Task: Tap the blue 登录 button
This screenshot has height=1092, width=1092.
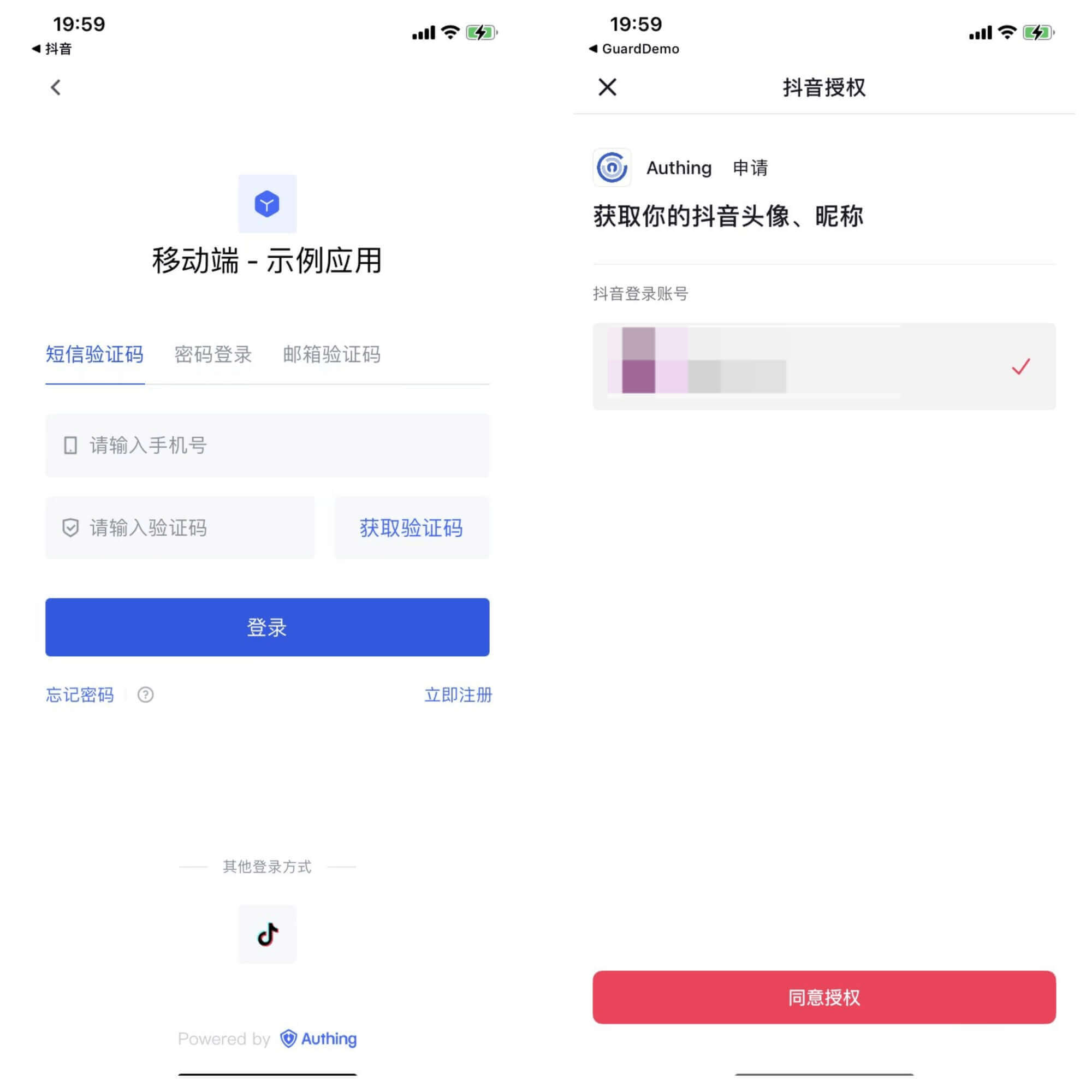Action: [x=267, y=627]
